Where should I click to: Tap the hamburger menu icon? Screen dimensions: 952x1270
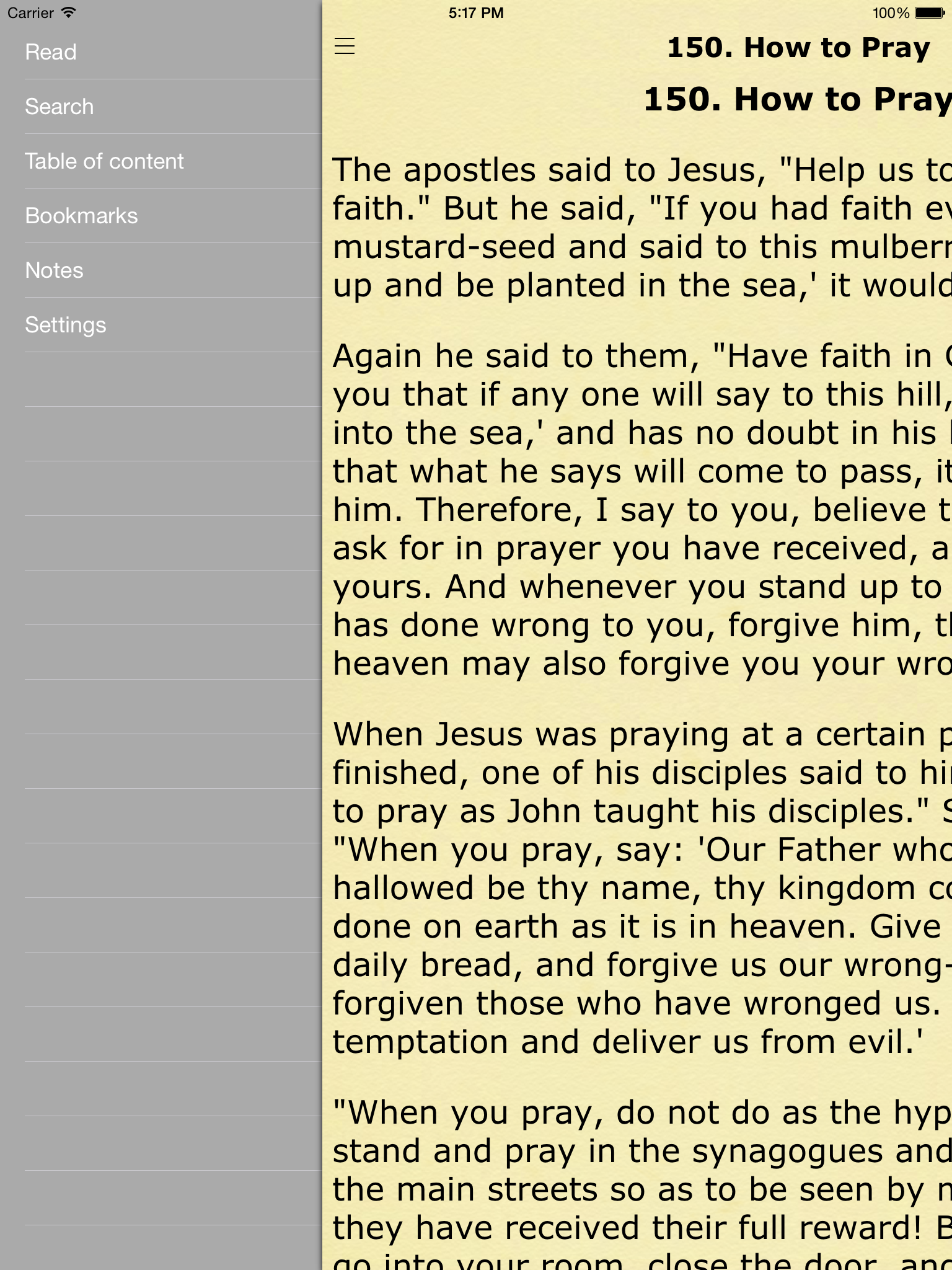pos(345,47)
